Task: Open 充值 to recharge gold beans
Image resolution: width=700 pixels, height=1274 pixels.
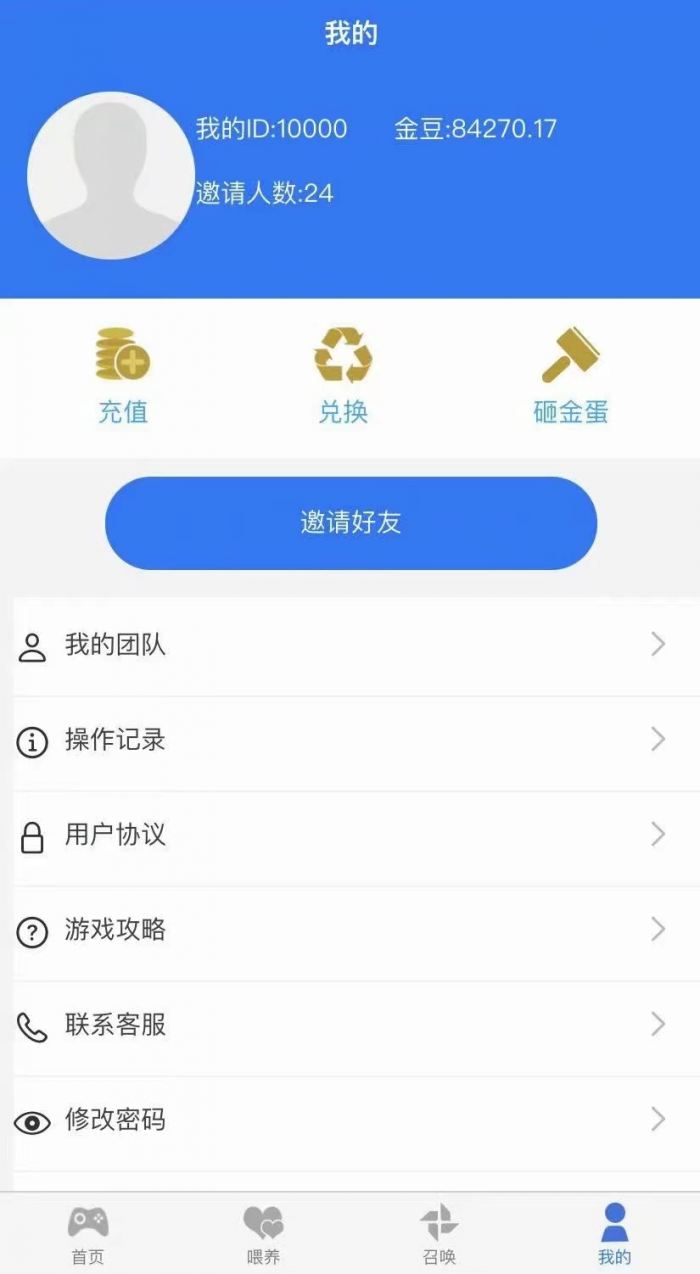Action: pos(123,375)
